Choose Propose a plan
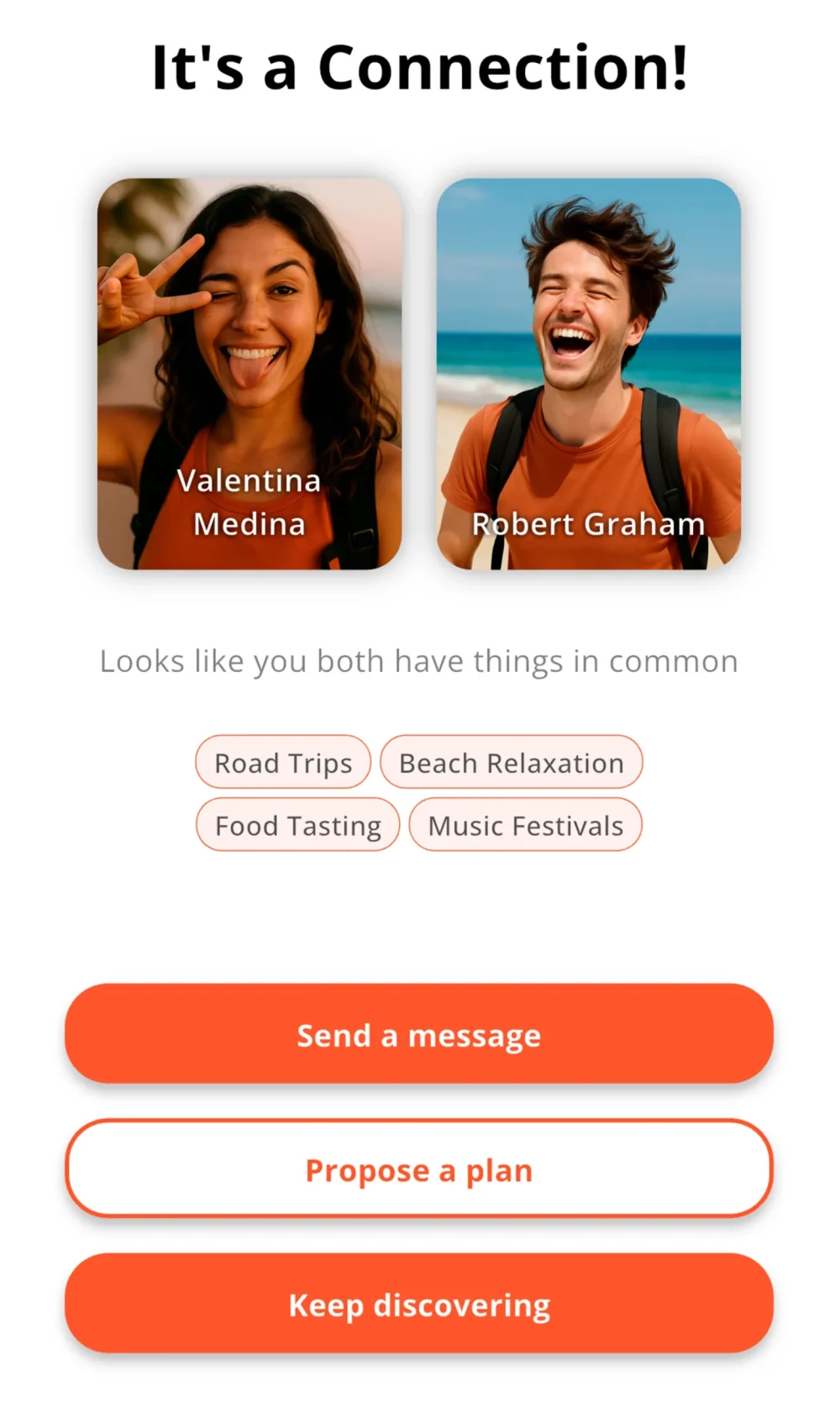Viewport: 840px width, 1428px height. tap(418, 1168)
